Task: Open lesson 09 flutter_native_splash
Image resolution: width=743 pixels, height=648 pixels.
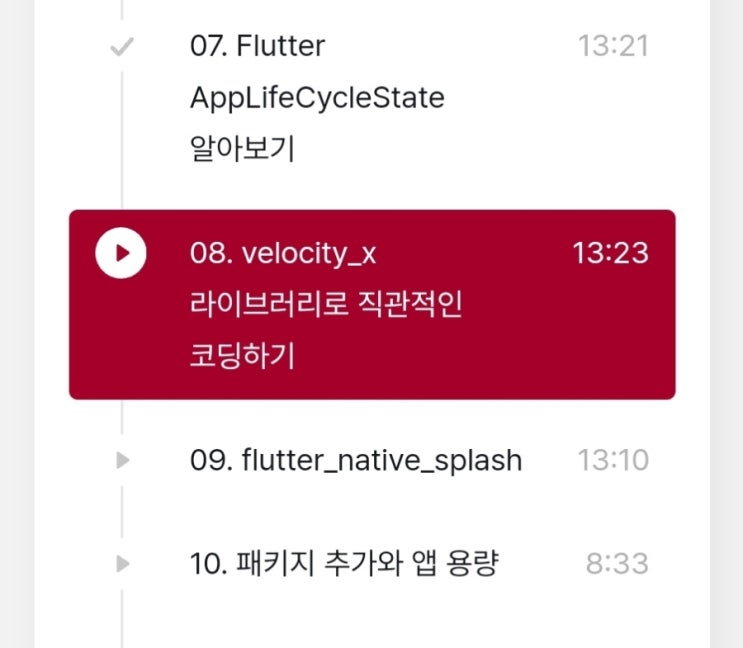Action: [x=355, y=460]
